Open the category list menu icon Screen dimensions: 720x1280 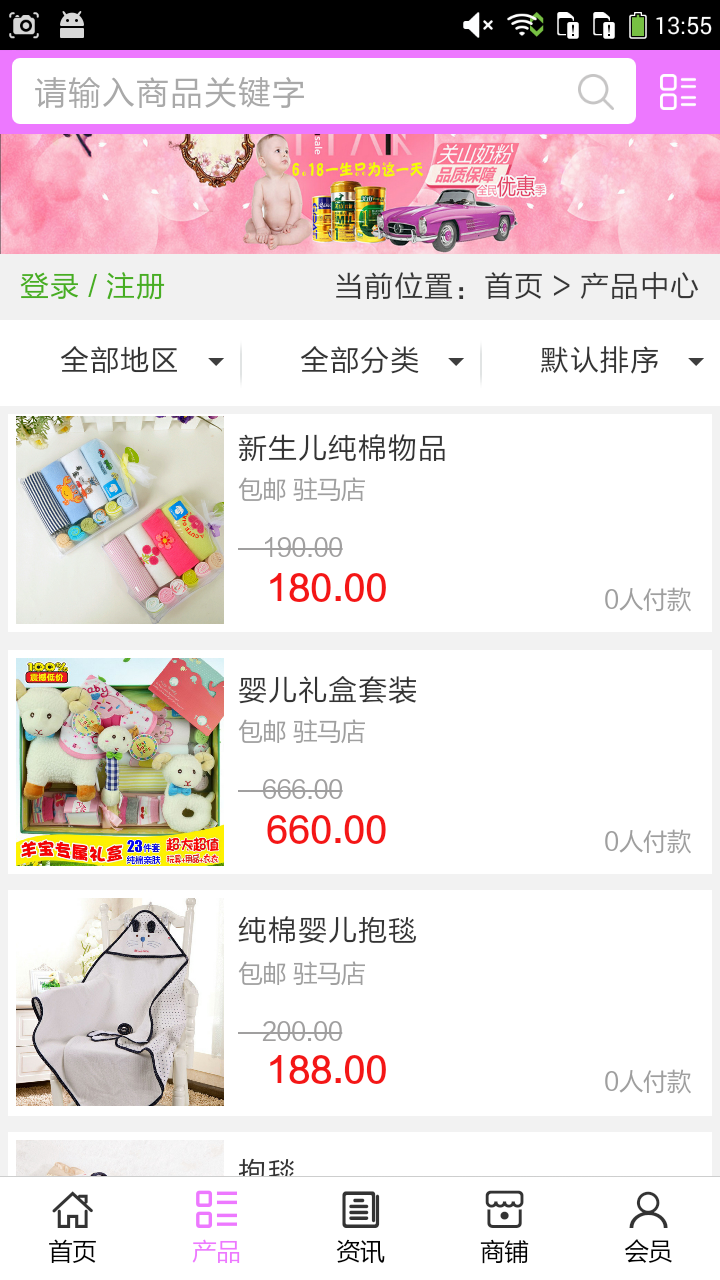click(678, 92)
